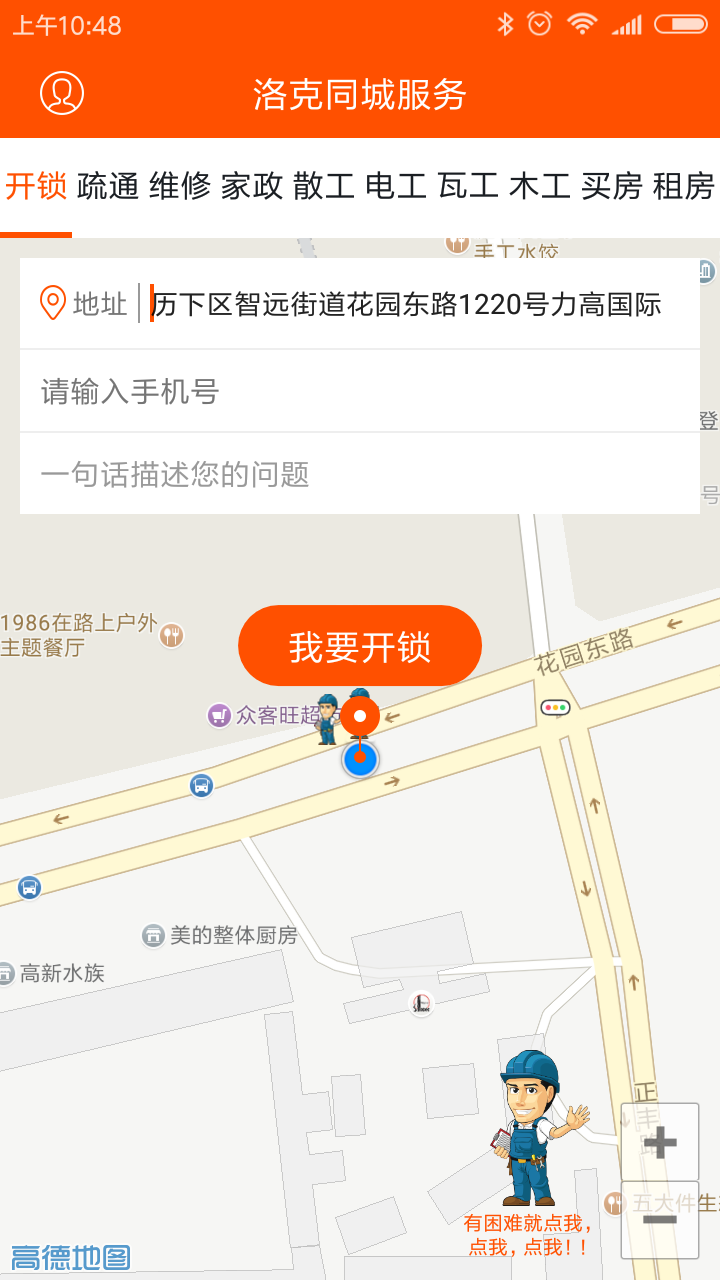Image resolution: width=720 pixels, height=1280 pixels.
Task: Click the blue current location dot
Action: pos(359,758)
